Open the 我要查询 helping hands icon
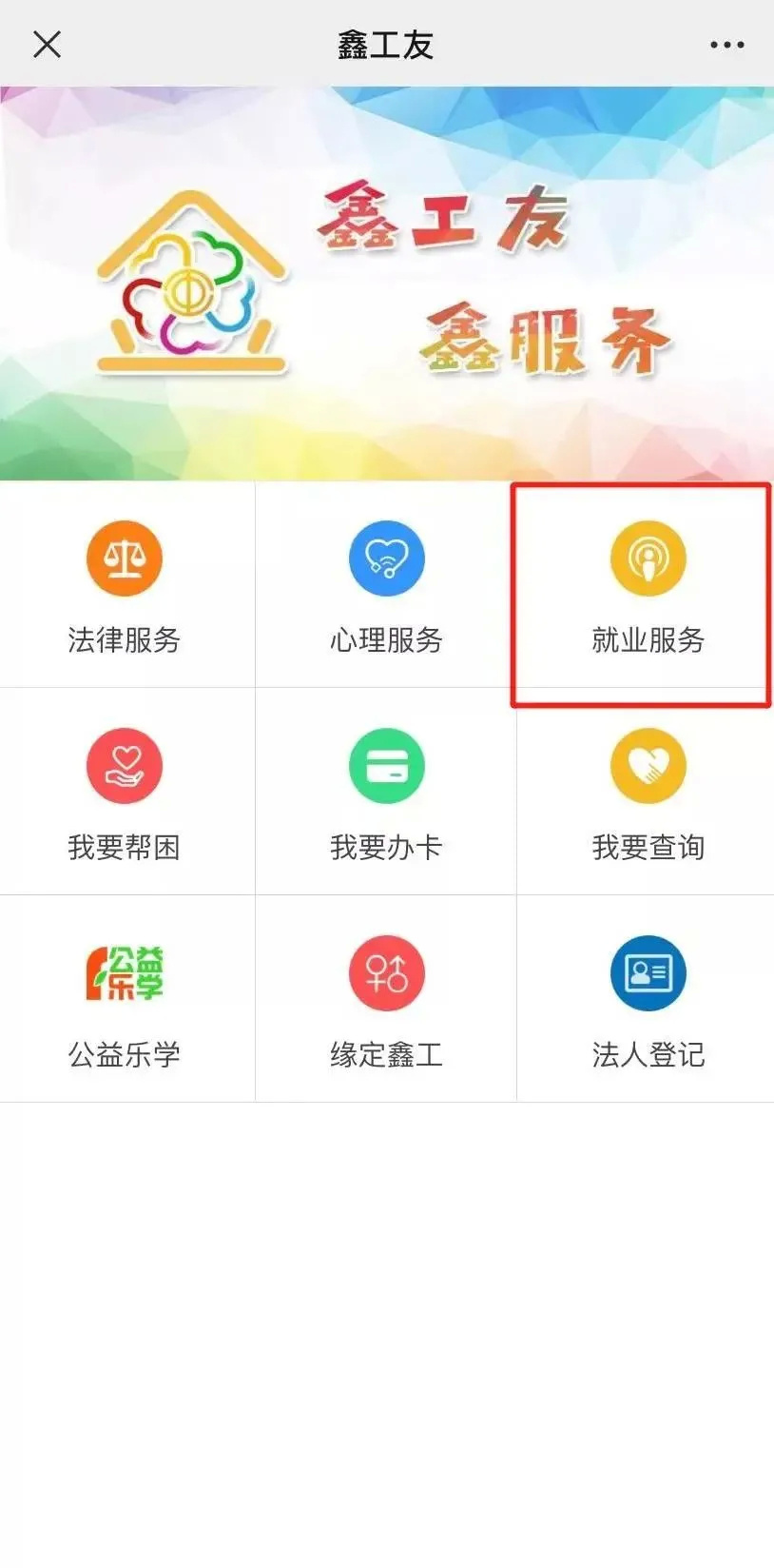The width and height of the screenshot is (774, 1568). tap(648, 765)
